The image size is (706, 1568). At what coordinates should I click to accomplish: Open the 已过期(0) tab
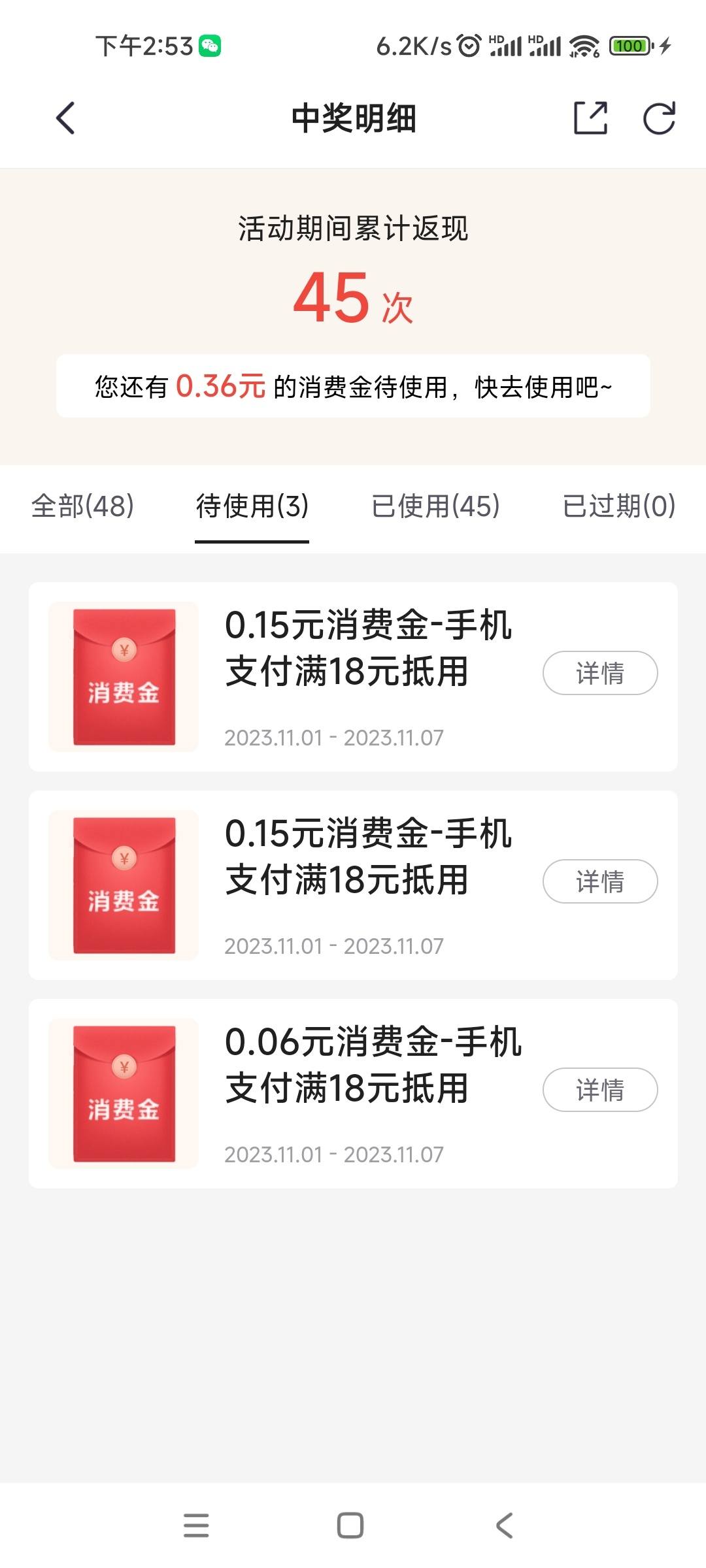click(x=619, y=506)
